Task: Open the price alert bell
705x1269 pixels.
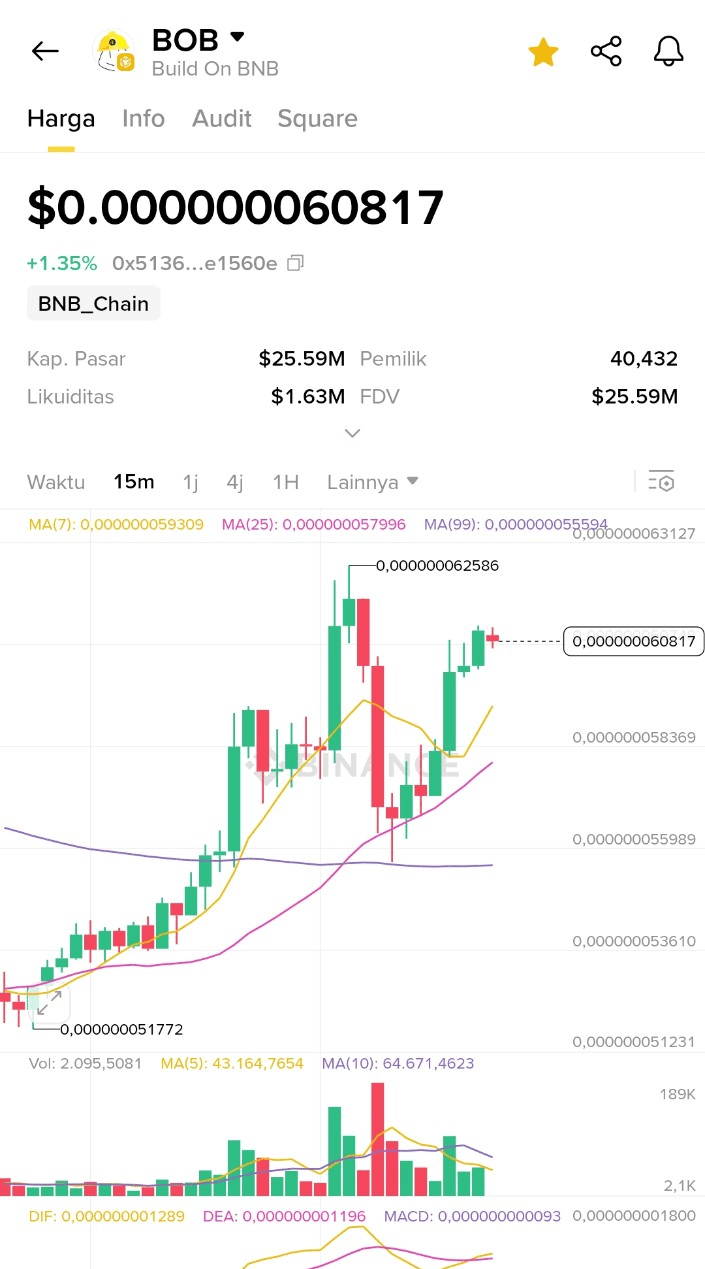Action: [x=668, y=51]
